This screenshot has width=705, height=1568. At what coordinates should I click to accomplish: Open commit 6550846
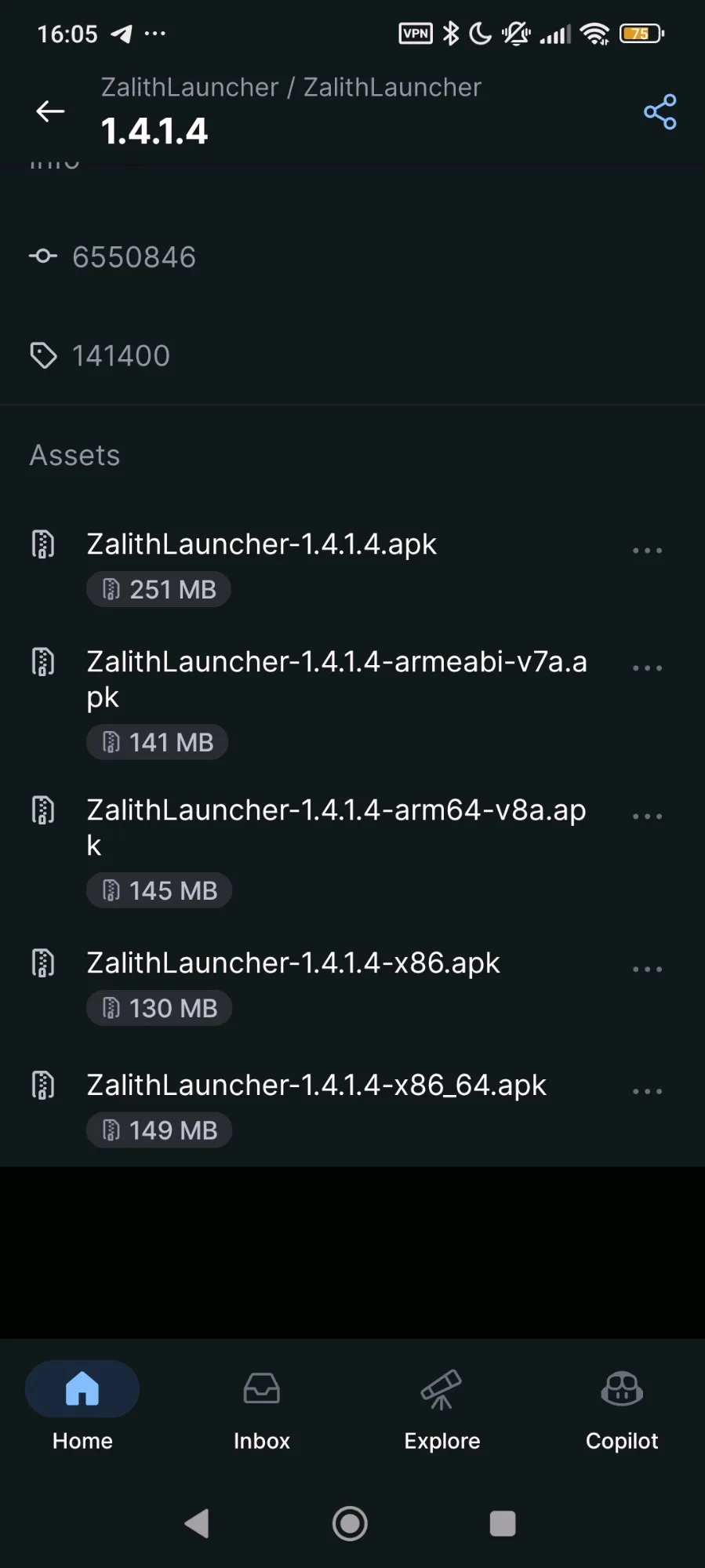(x=133, y=257)
